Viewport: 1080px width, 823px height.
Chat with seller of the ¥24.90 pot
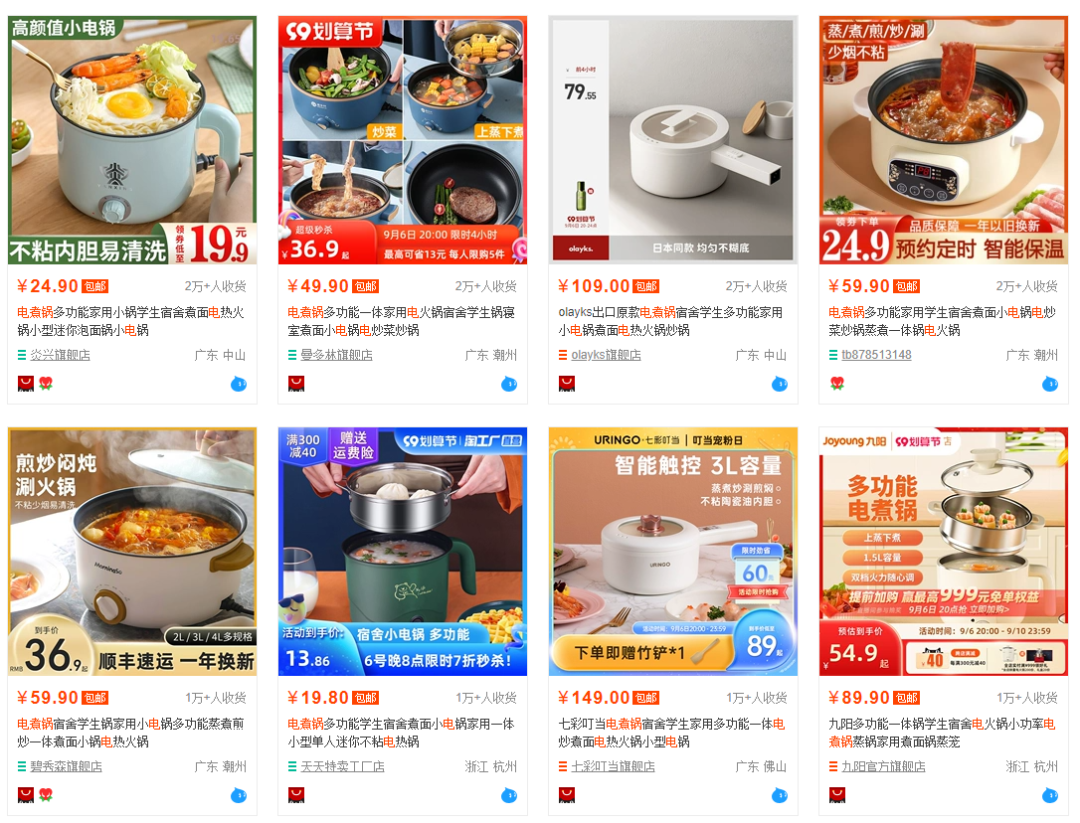(239, 384)
